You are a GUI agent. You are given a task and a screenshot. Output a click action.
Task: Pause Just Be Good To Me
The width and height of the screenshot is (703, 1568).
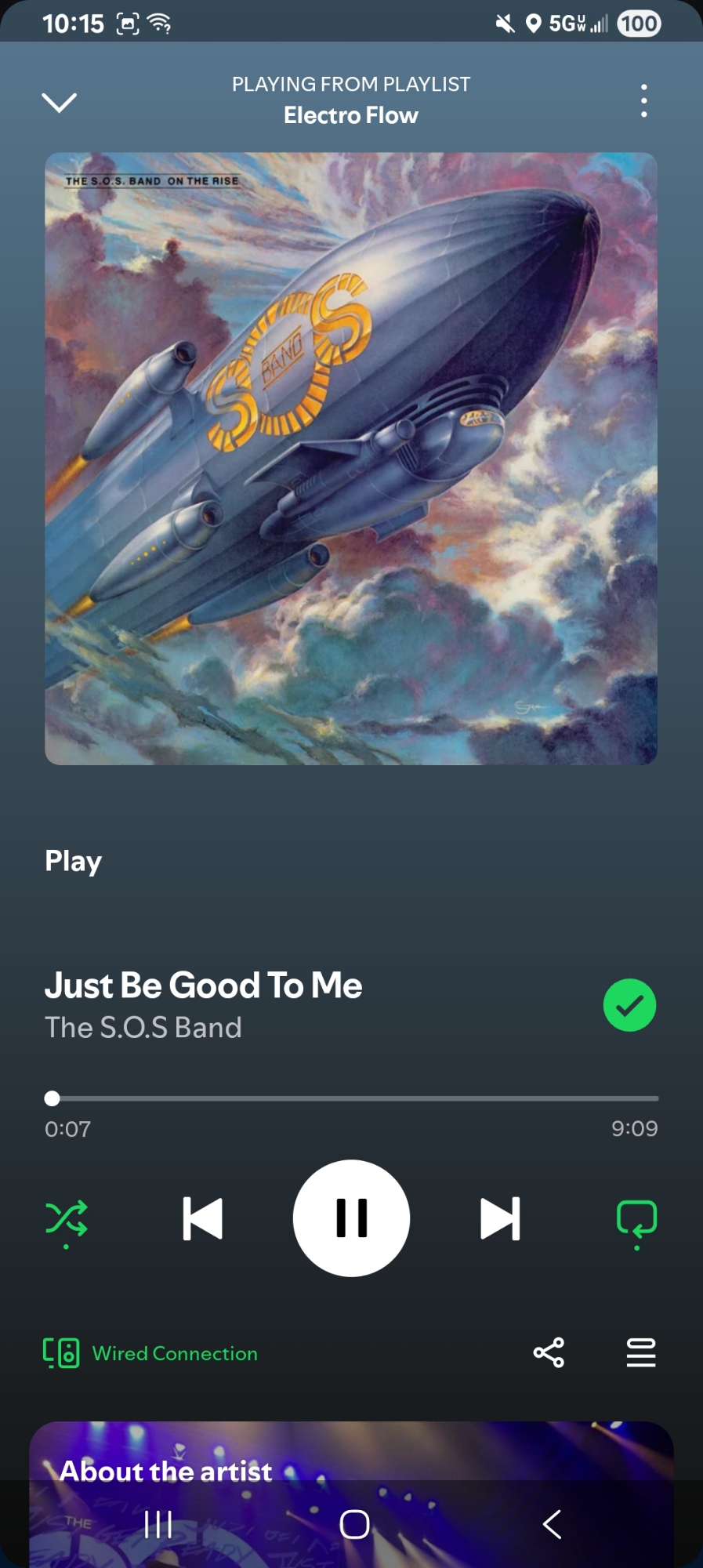tap(351, 1218)
